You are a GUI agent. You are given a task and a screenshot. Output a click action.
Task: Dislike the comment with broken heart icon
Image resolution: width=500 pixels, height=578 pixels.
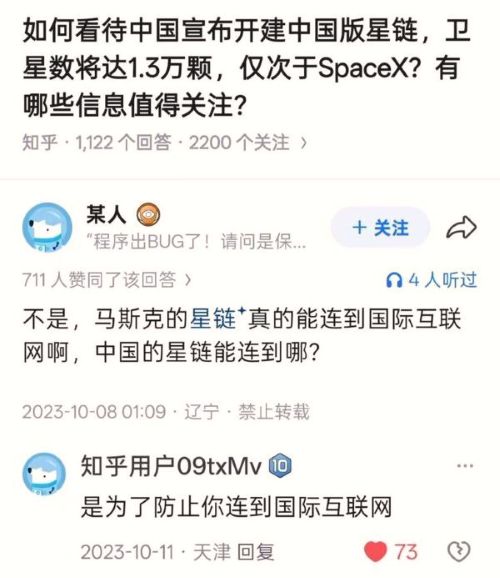459,552
